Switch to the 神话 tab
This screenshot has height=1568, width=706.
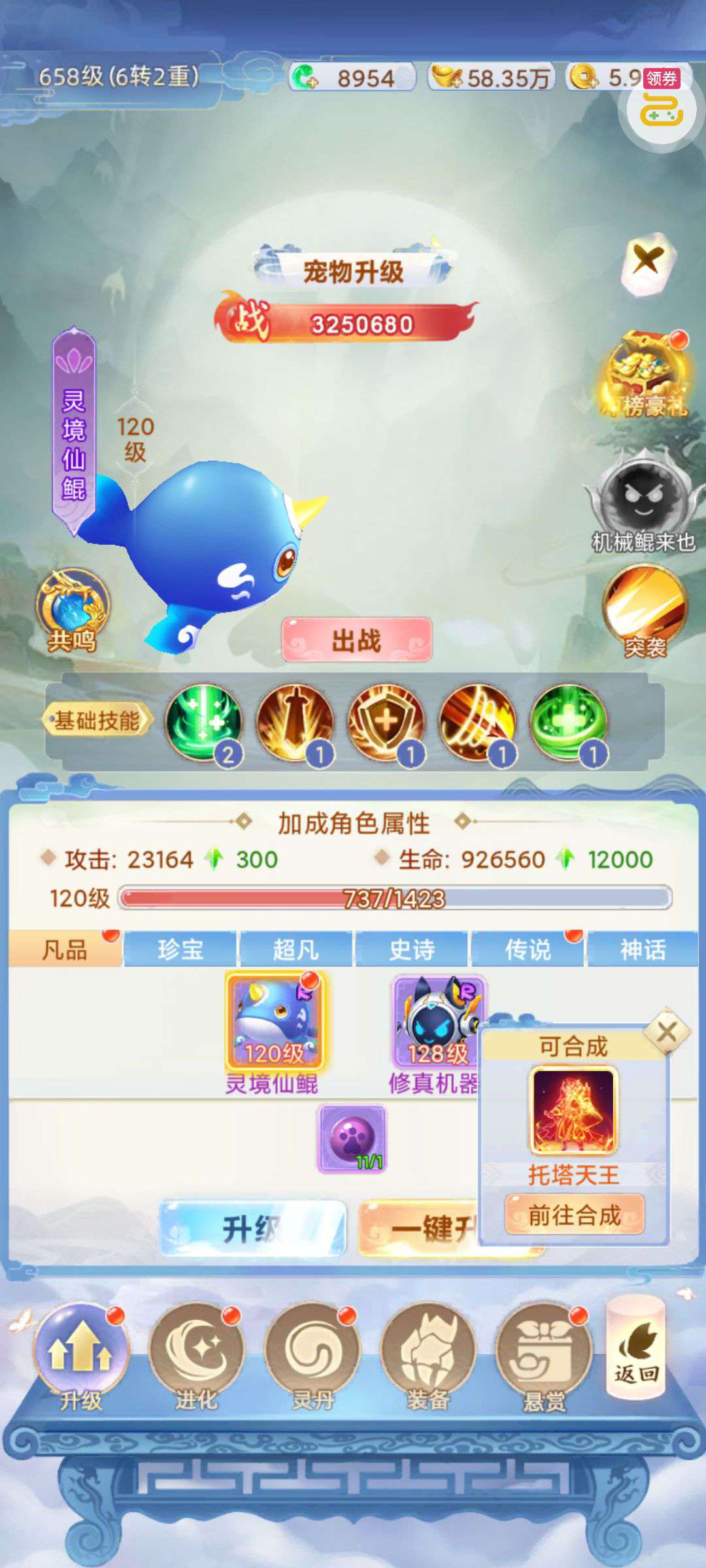click(643, 949)
